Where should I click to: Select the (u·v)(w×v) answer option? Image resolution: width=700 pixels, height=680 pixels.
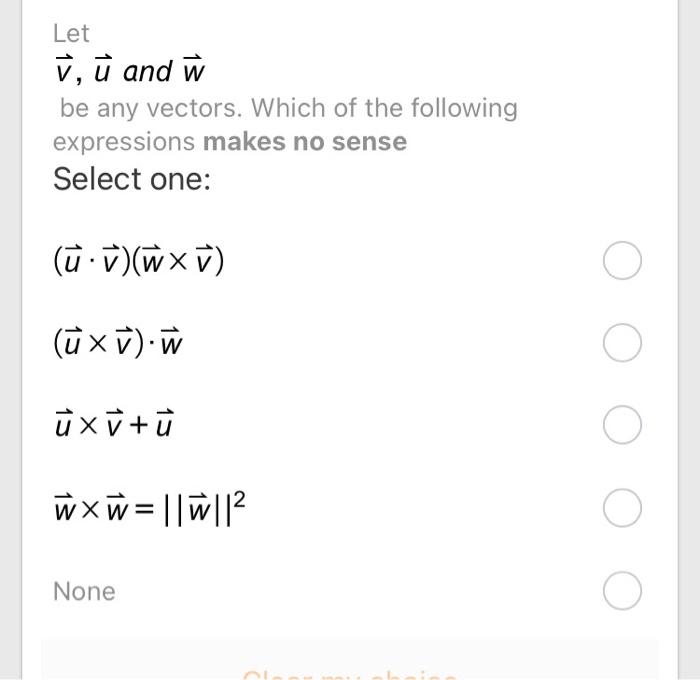[622, 262]
